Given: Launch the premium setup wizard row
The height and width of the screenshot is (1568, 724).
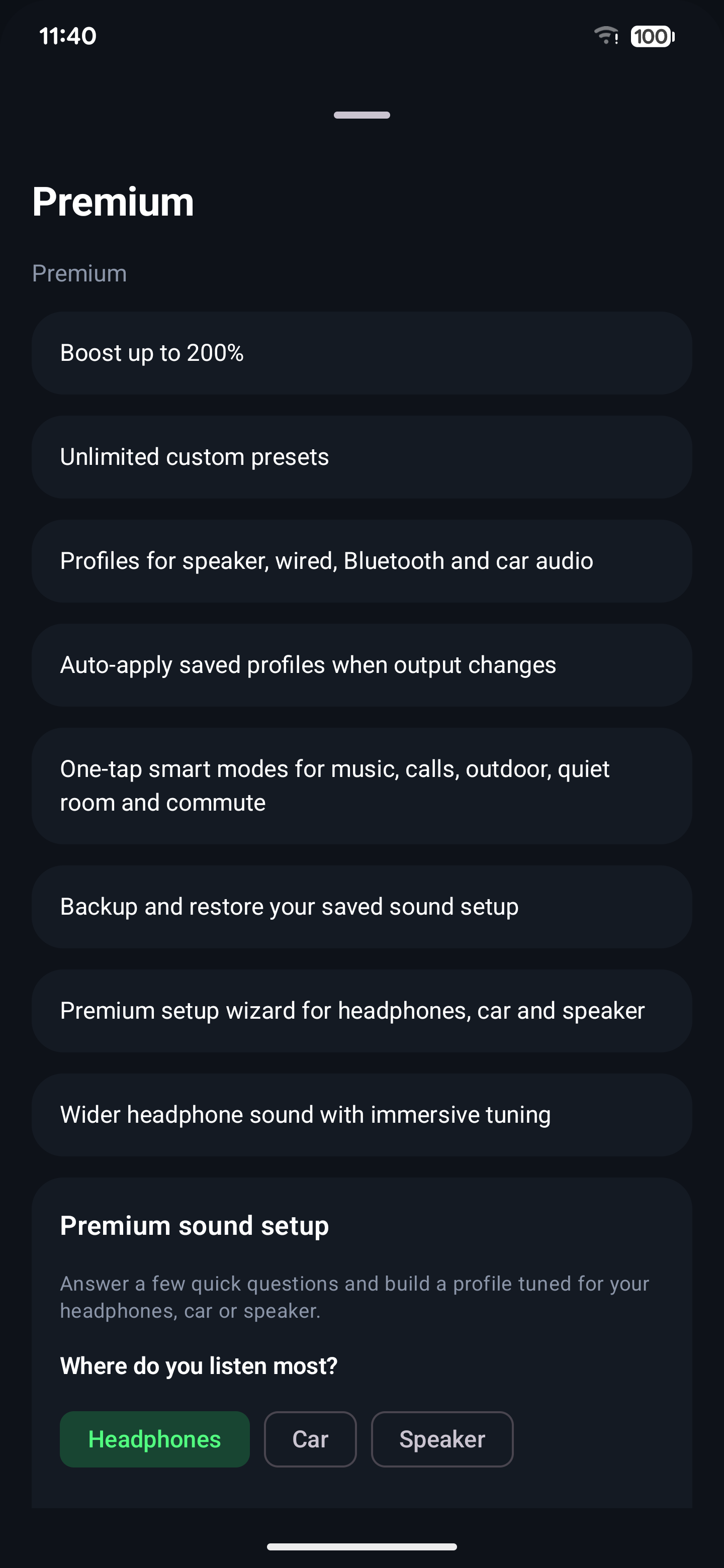Looking at the screenshot, I should [x=361, y=1011].
